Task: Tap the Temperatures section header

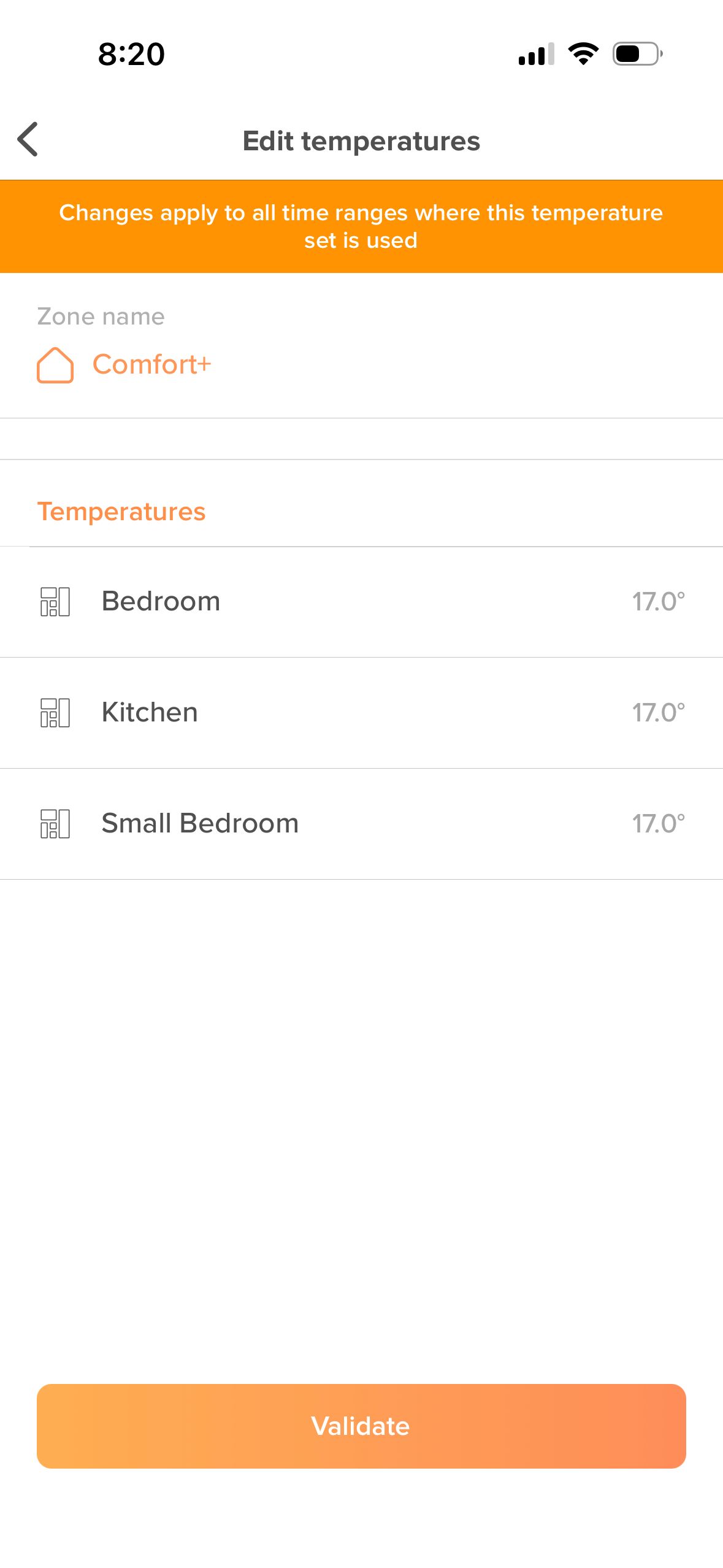Action: [x=122, y=511]
